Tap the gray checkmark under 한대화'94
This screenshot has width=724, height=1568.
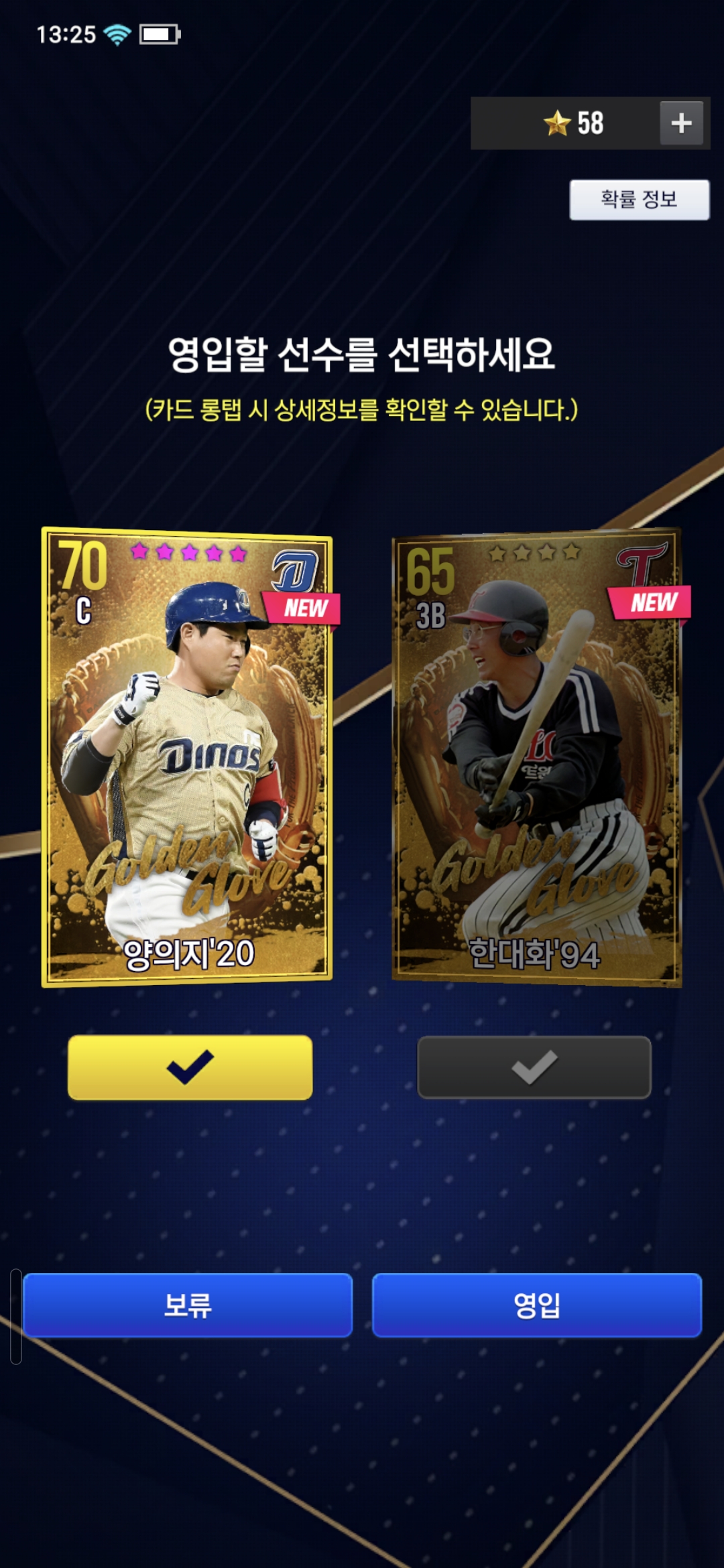tap(534, 1067)
